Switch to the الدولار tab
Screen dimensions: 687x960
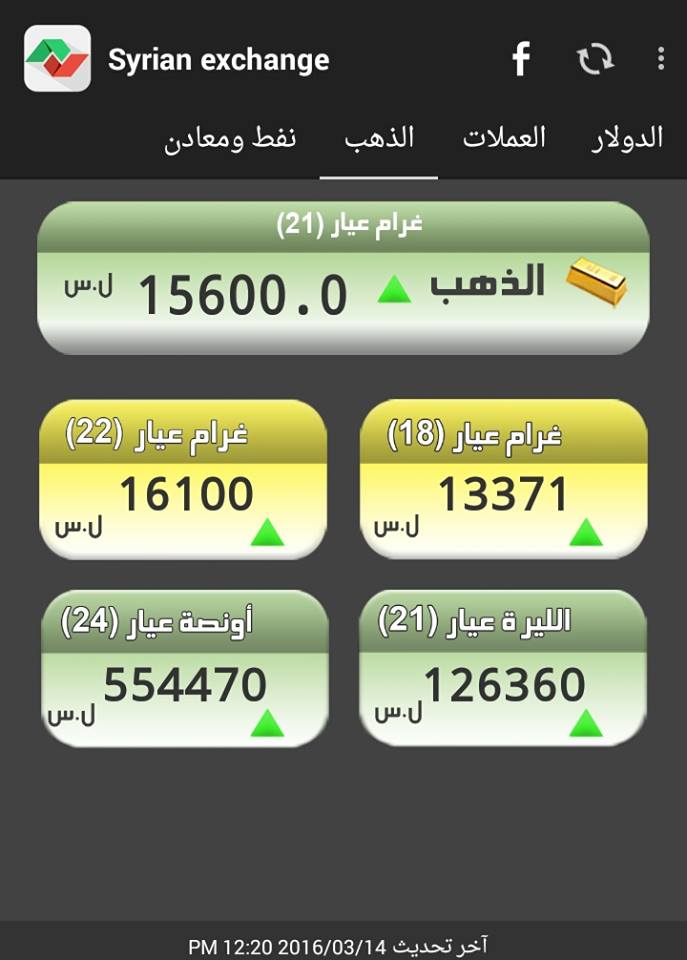click(x=627, y=139)
